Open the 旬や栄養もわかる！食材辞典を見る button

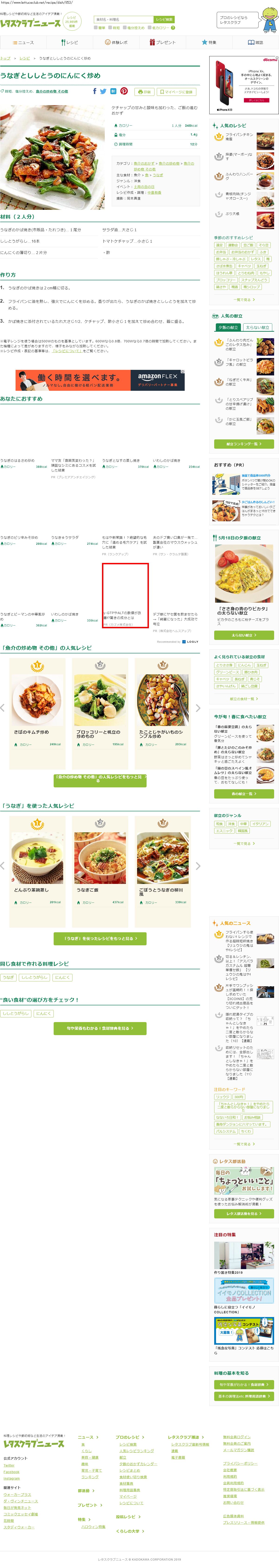tap(100, 1028)
